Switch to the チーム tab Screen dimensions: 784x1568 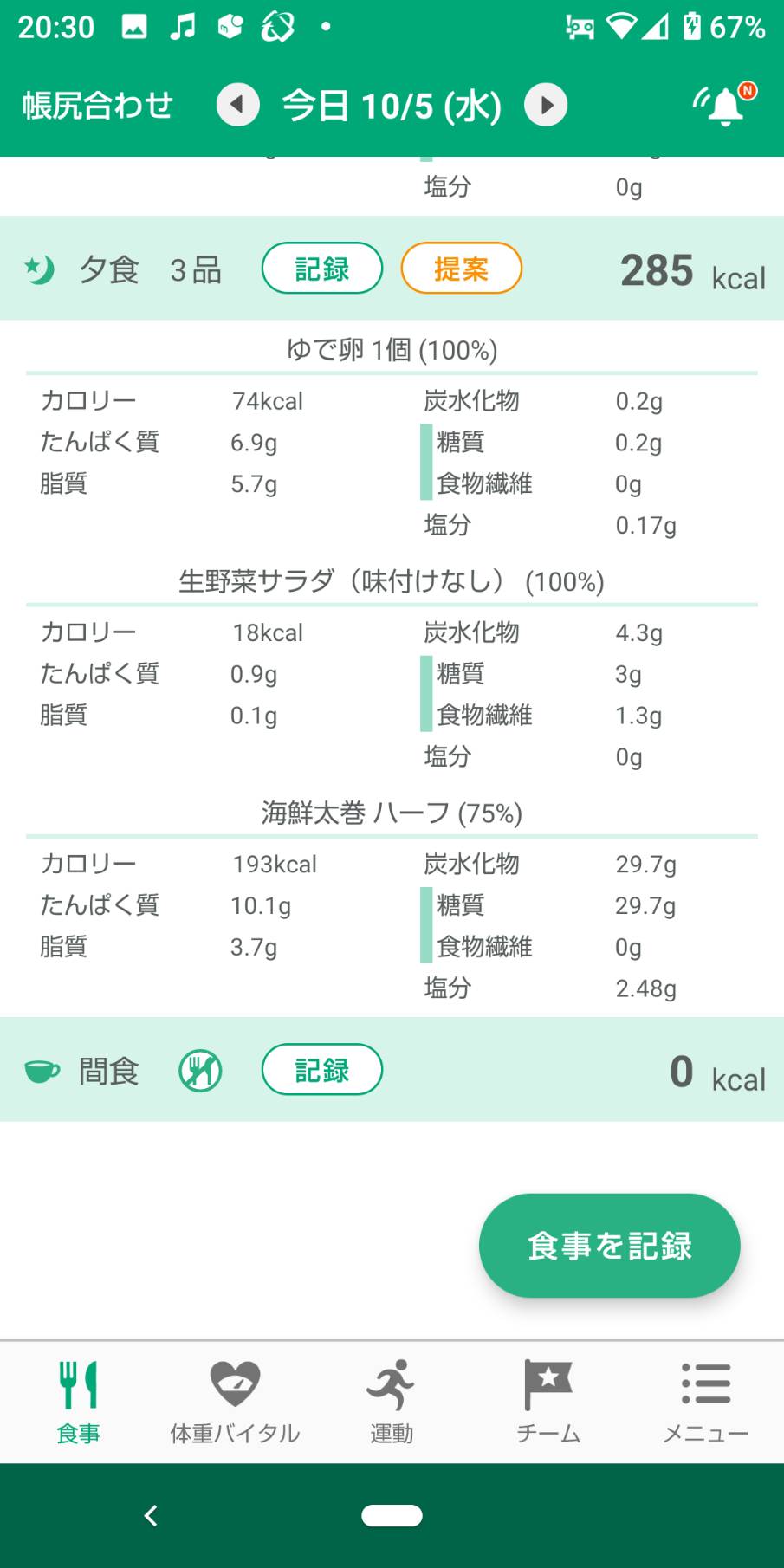[x=548, y=1402]
